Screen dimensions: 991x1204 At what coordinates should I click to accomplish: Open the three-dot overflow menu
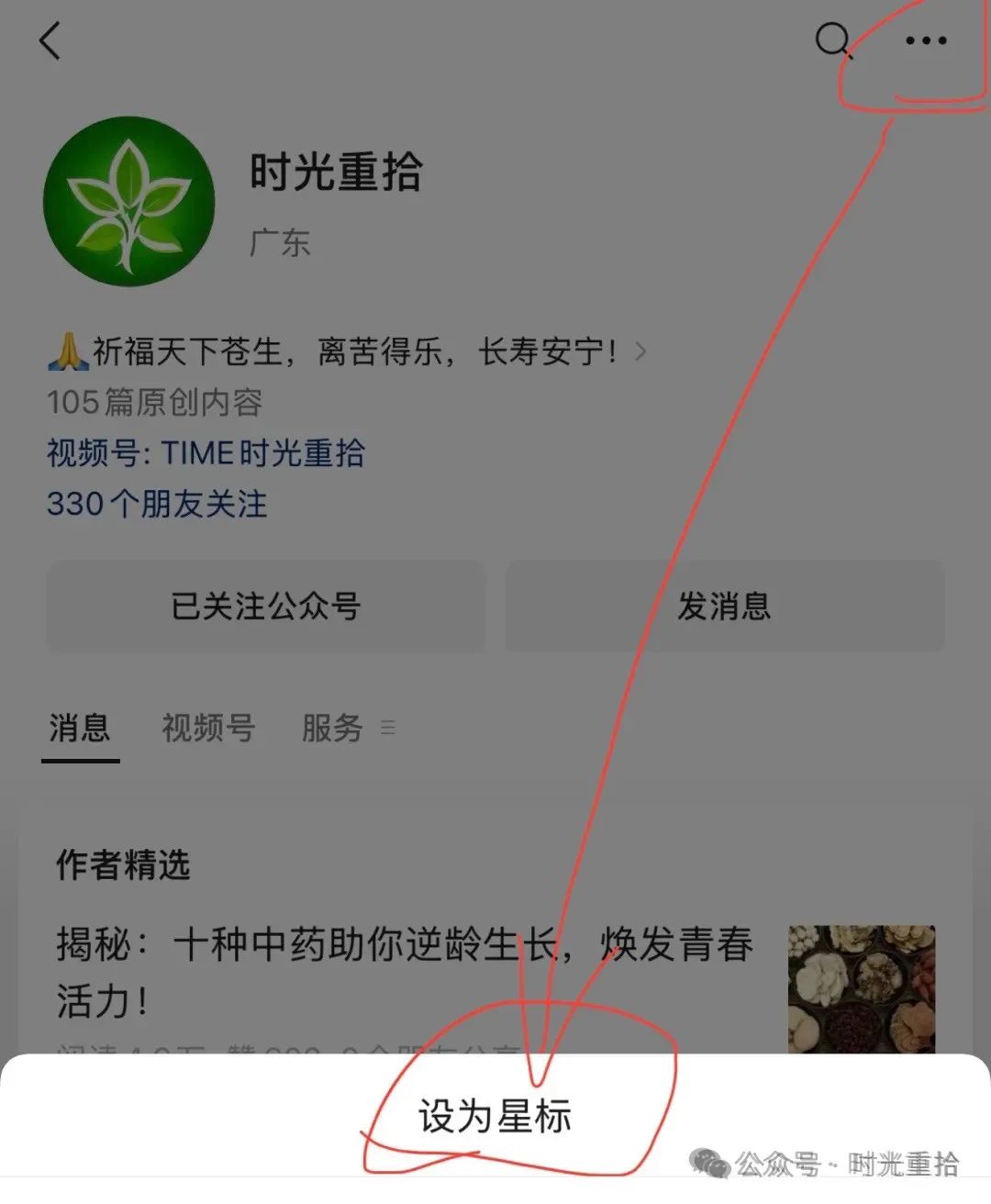925,41
